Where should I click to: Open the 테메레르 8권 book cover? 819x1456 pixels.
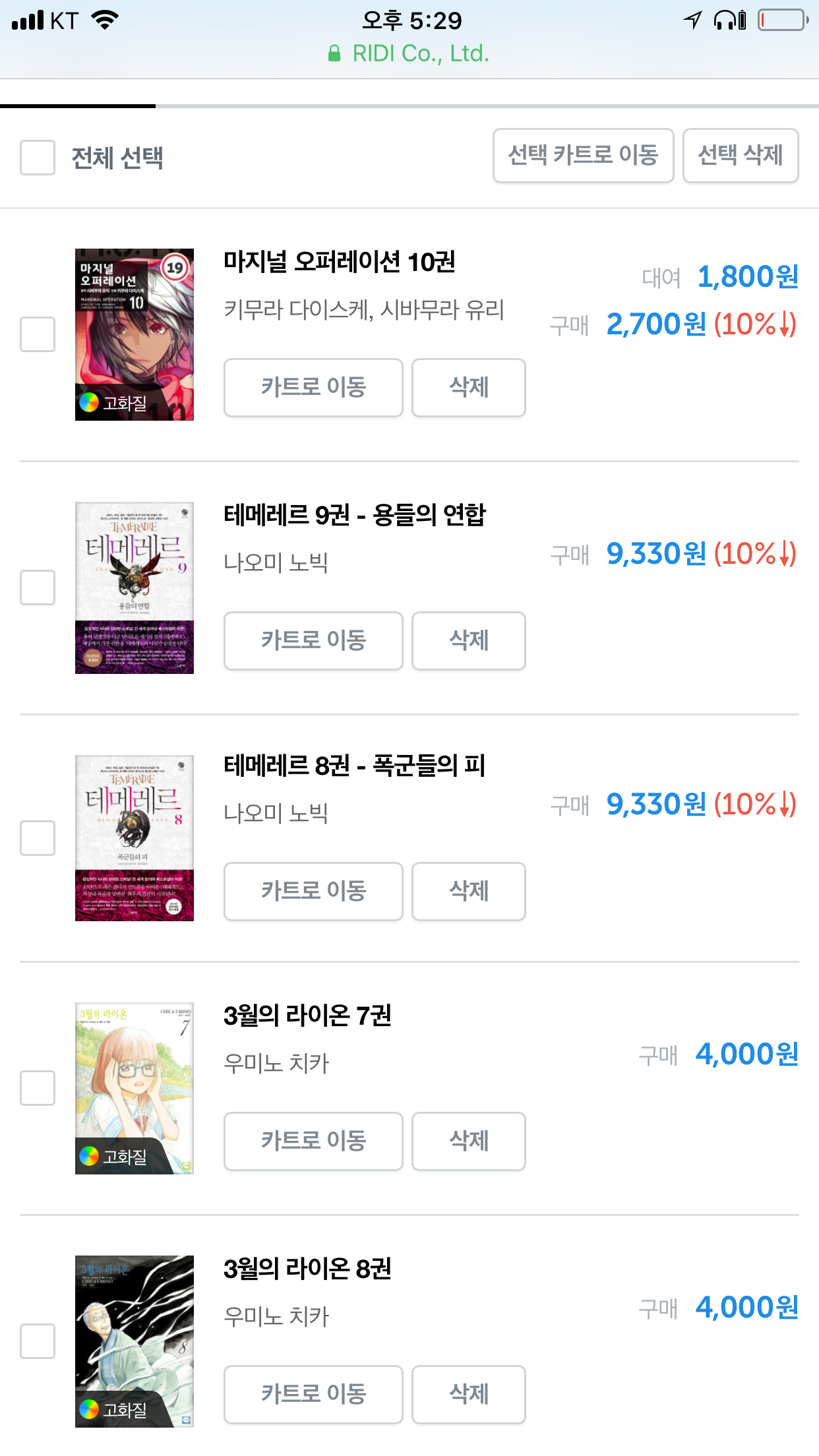click(135, 838)
